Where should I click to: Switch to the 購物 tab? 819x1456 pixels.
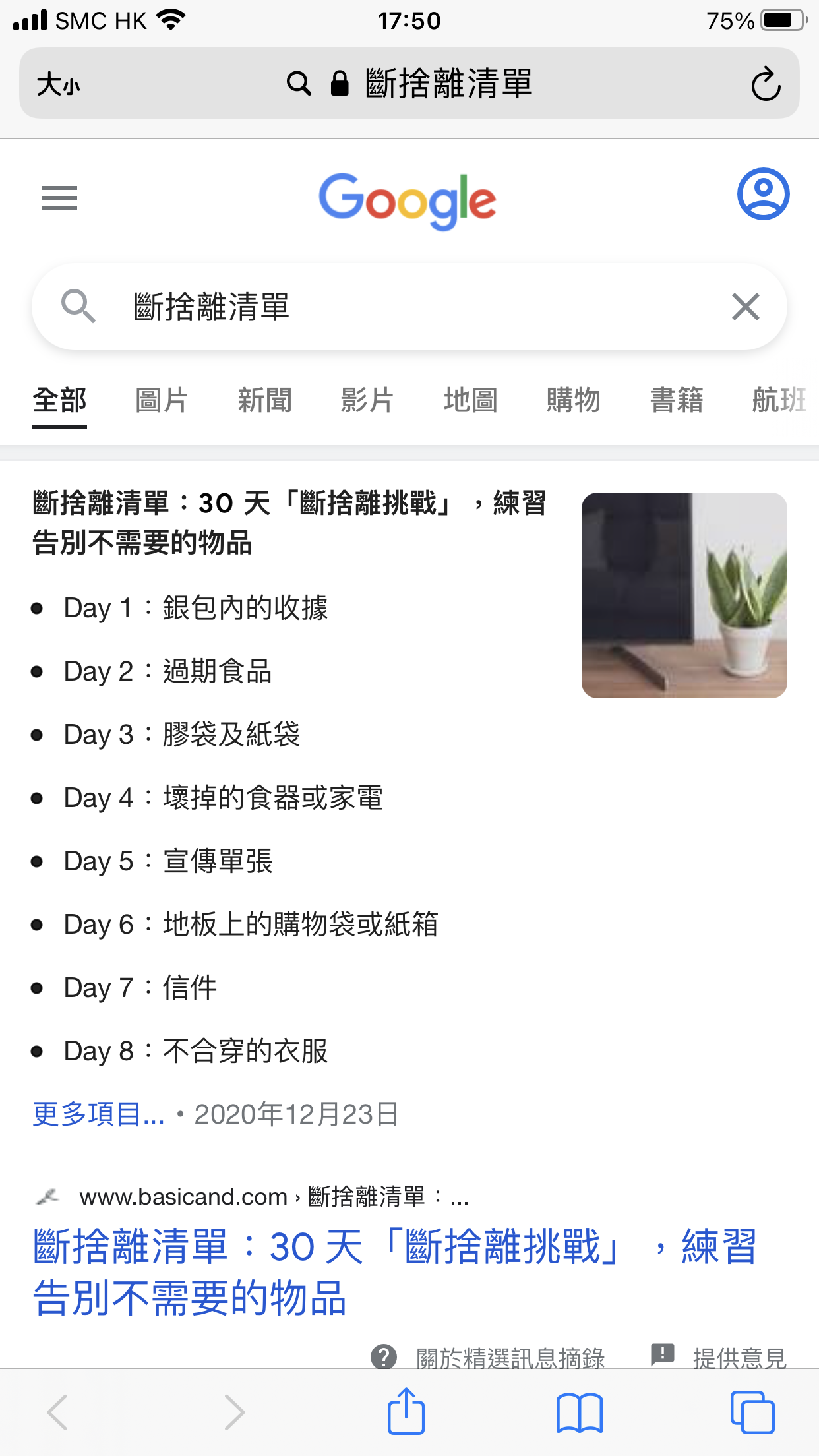(573, 400)
